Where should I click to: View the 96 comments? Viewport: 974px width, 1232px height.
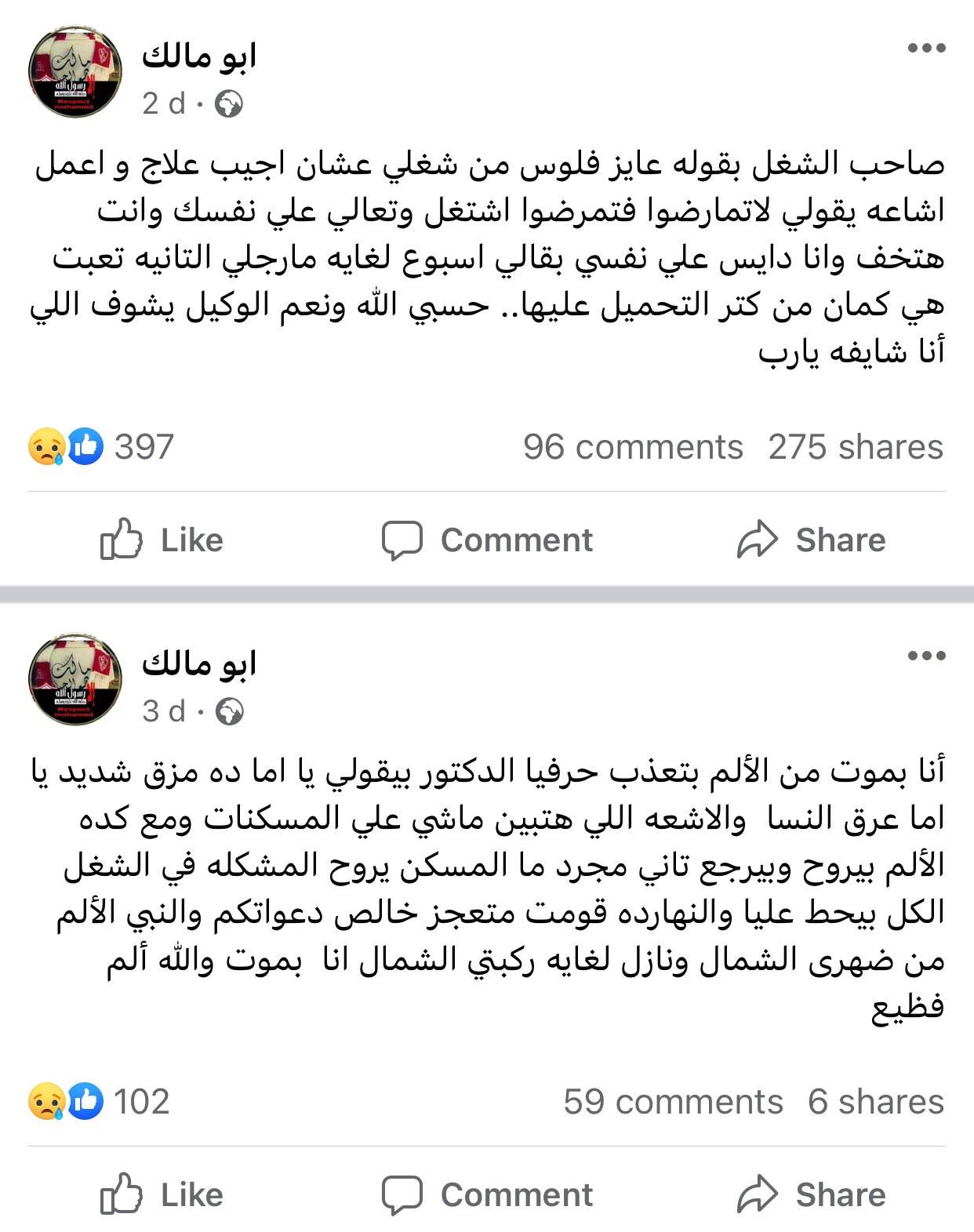pyautogui.click(x=632, y=447)
